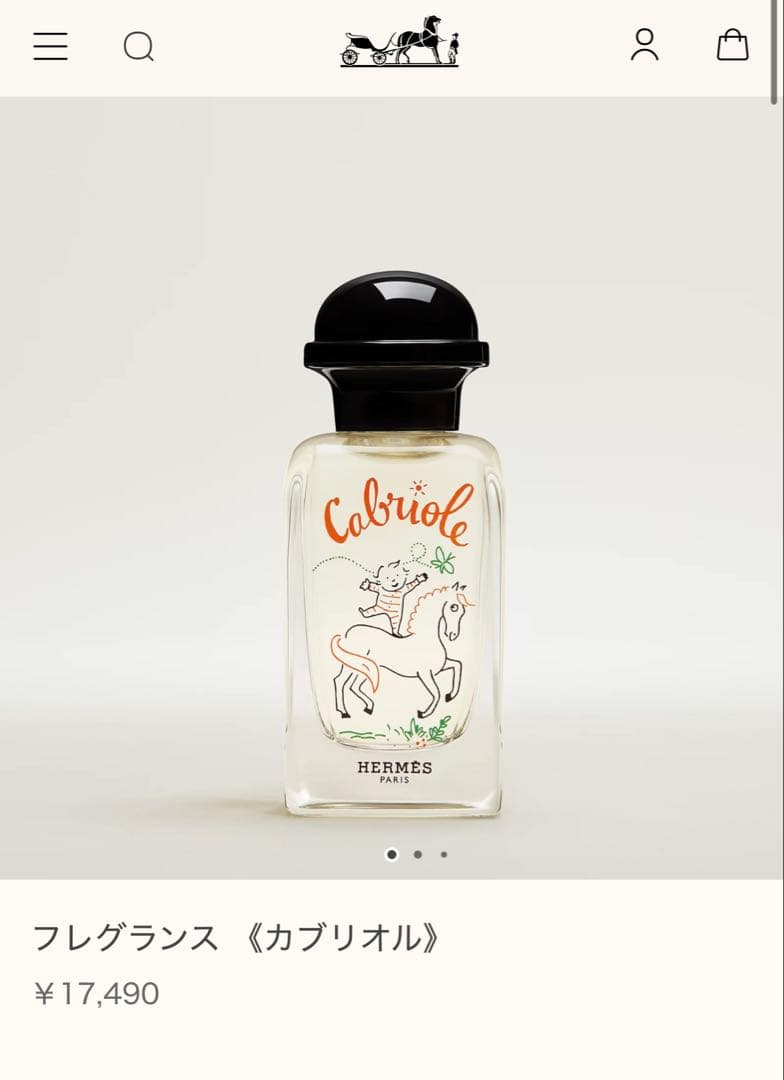
Task: Open the hamburger navigation menu
Action: coord(50,46)
